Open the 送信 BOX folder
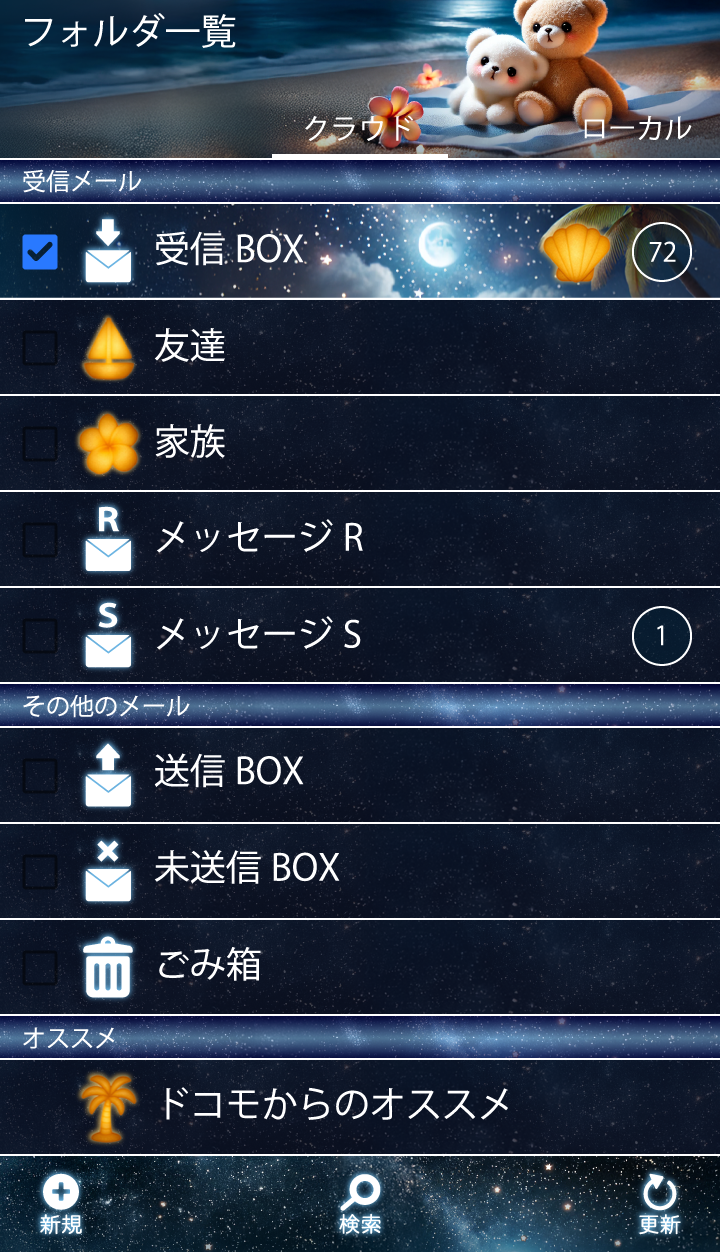This screenshot has height=1252, width=720. pyautogui.click(x=230, y=772)
